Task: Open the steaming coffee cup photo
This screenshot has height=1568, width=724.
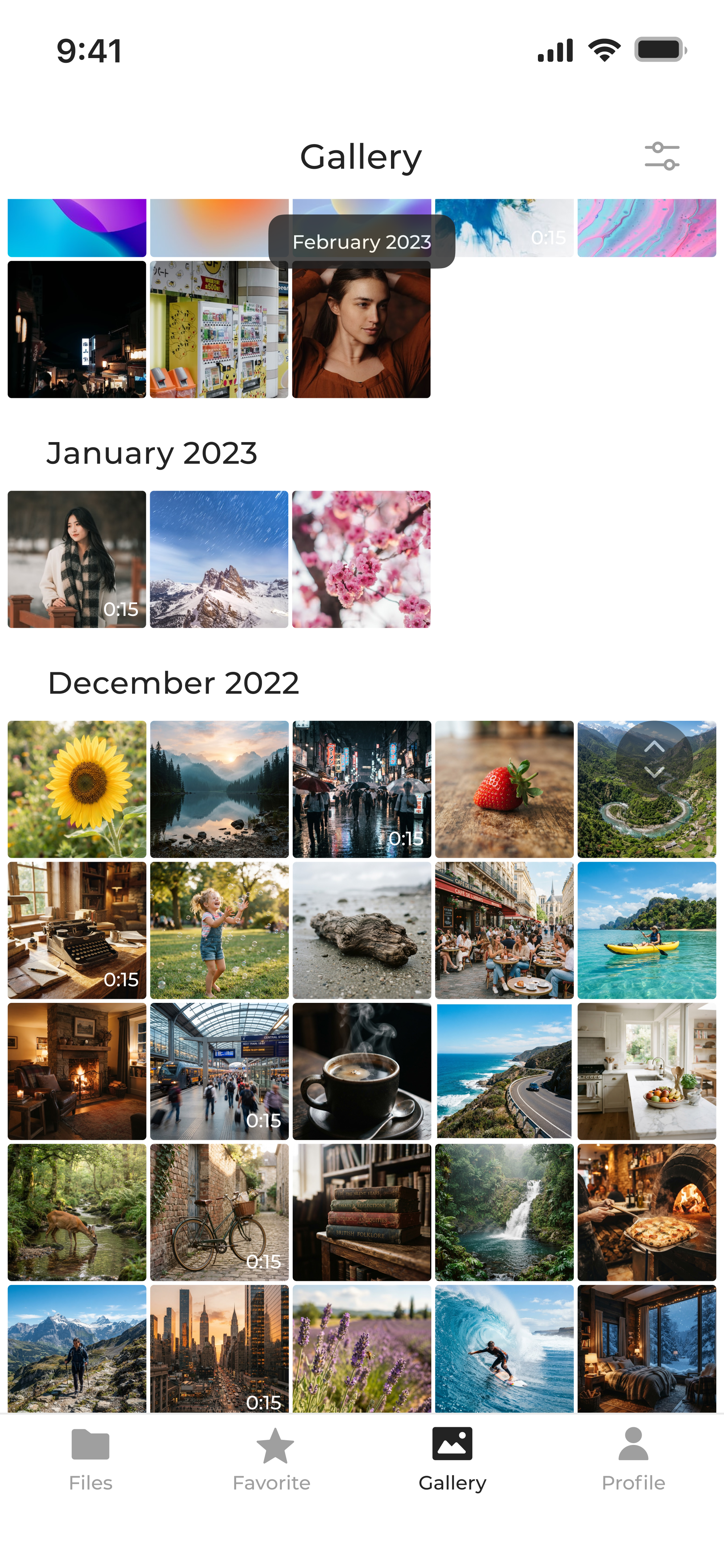Action: pos(362,1071)
